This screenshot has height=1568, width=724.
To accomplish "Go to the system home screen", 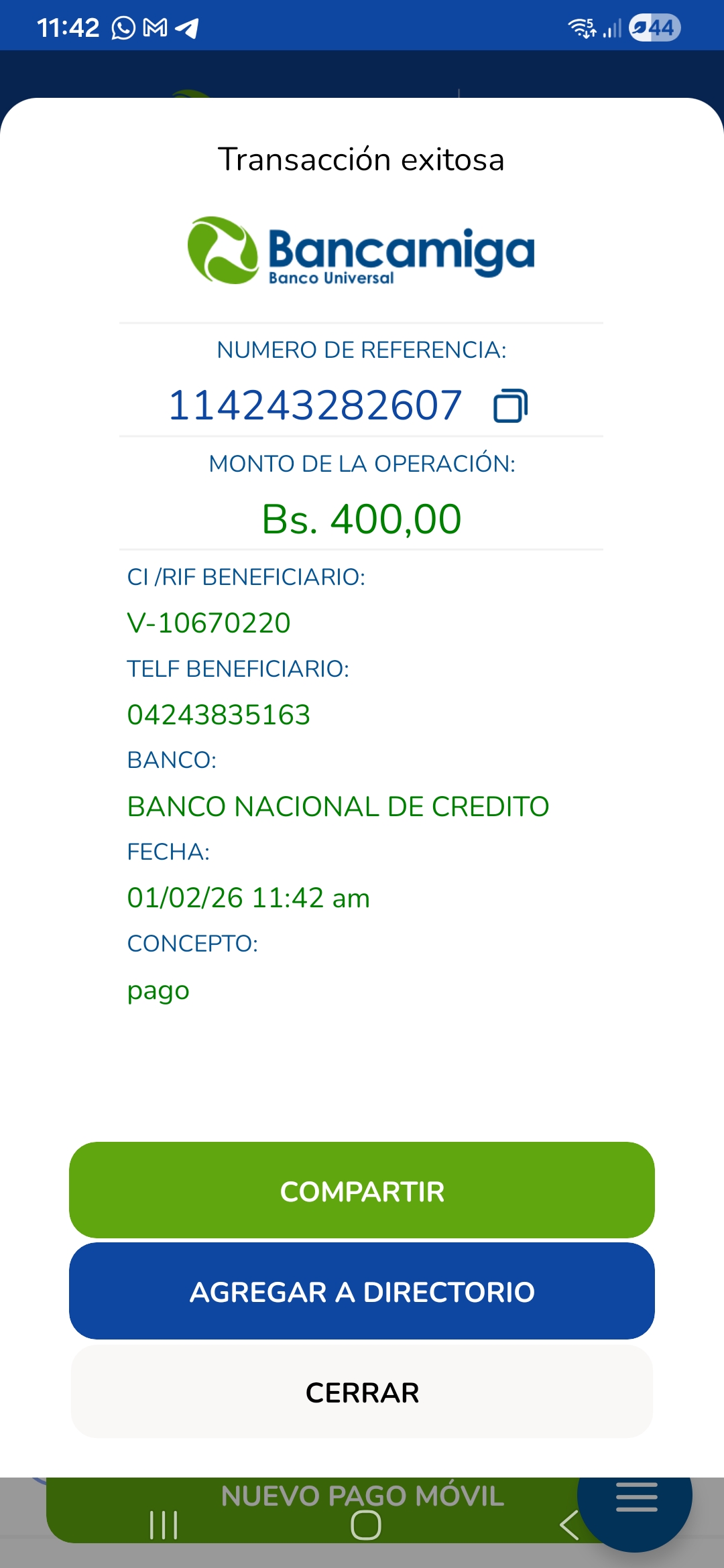I will (x=366, y=1525).
